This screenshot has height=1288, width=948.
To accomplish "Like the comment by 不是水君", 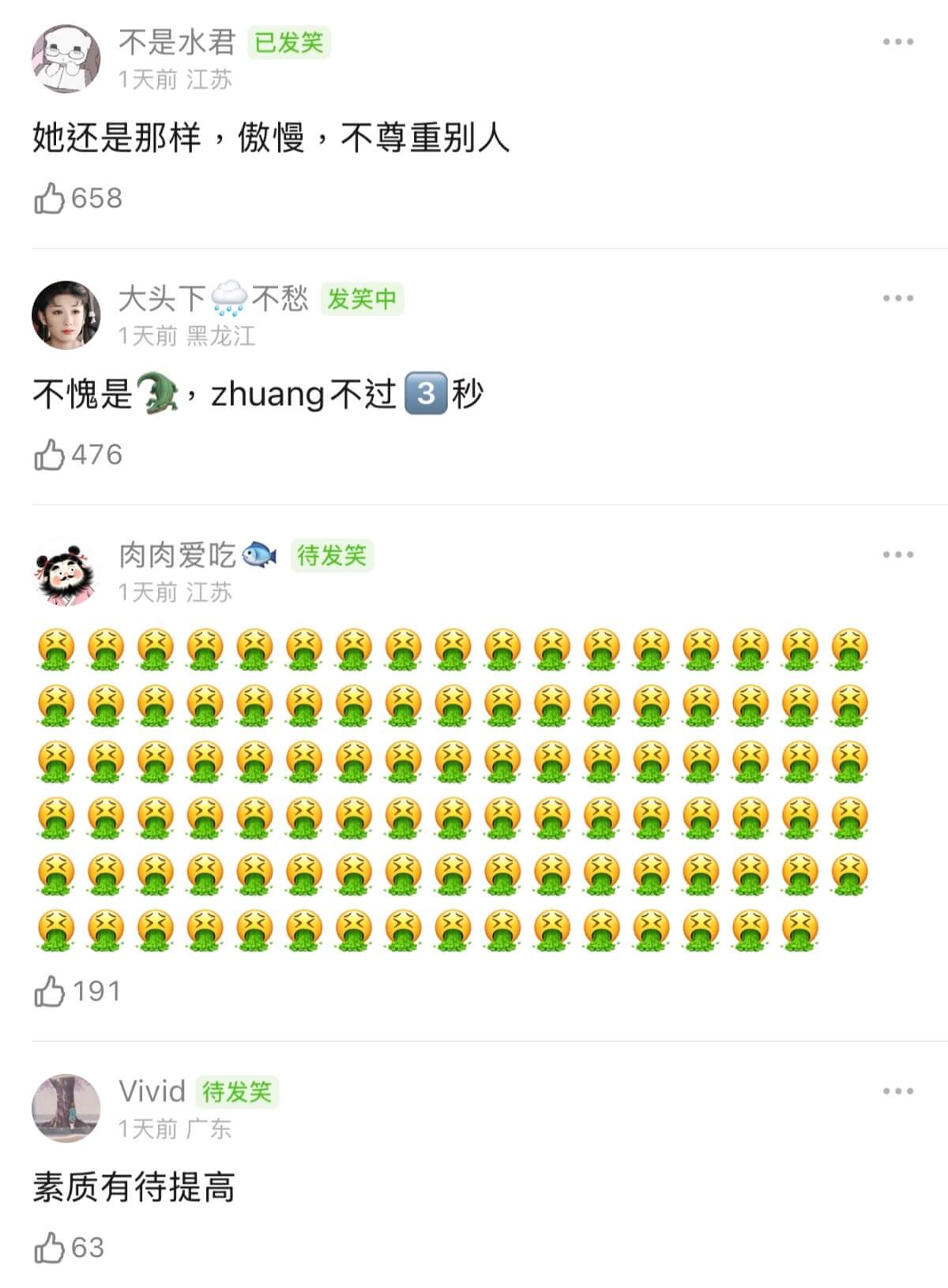I will (x=50, y=198).
